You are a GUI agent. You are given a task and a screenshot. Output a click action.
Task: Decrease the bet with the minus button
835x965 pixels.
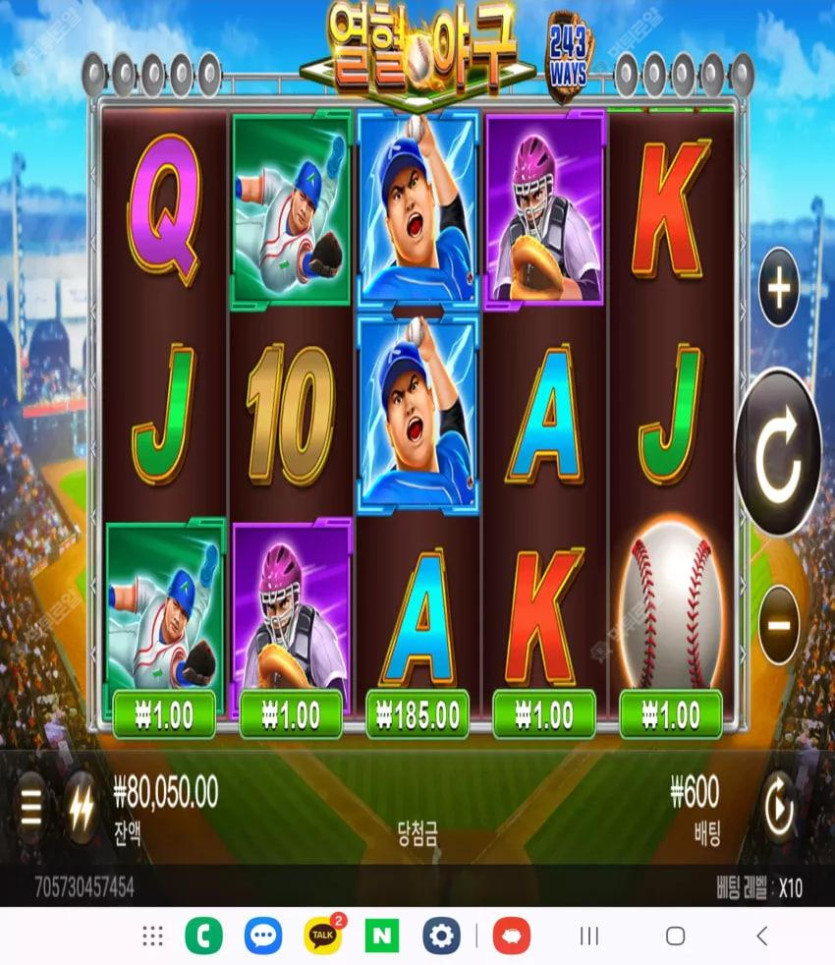(779, 625)
